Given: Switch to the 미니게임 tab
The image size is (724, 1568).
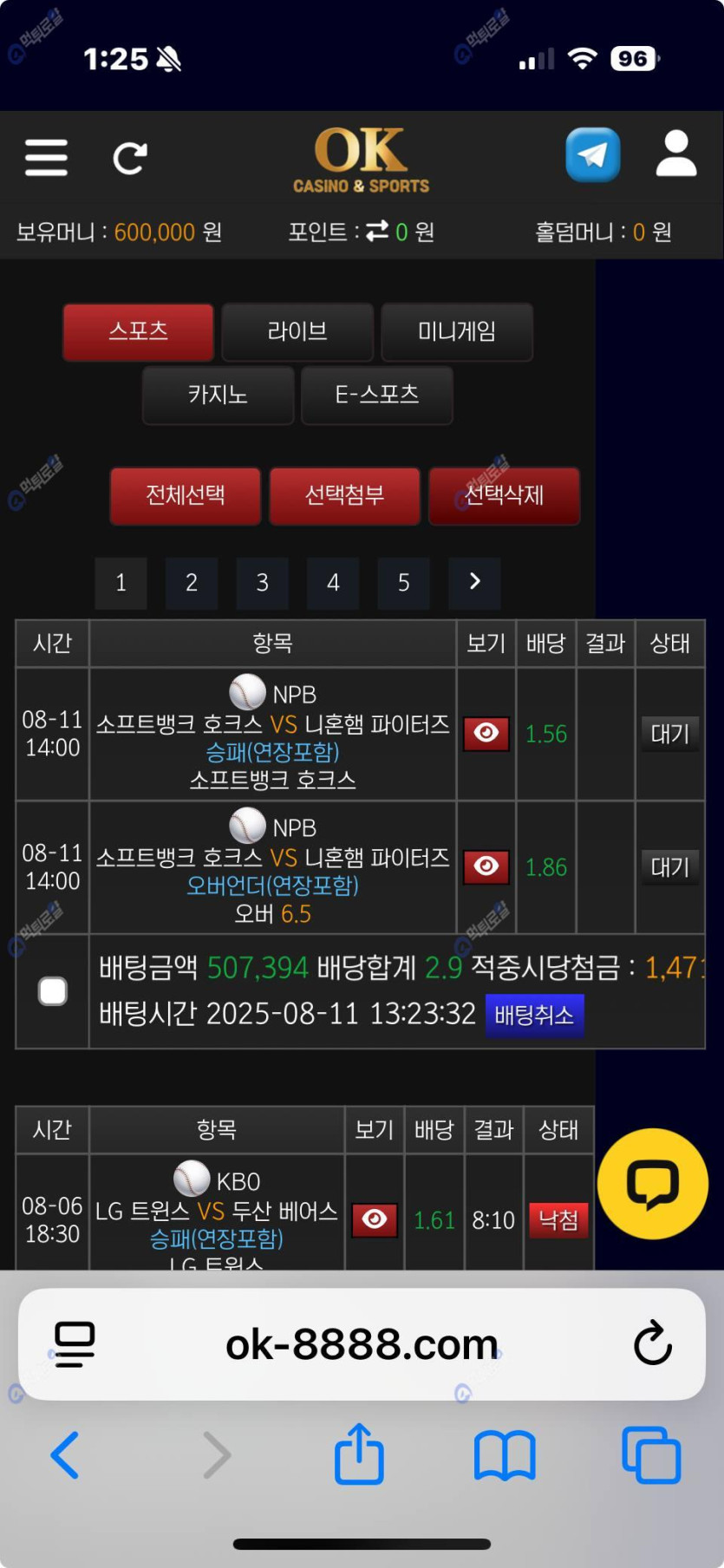Looking at the screenshot, I should click(457, 331).
